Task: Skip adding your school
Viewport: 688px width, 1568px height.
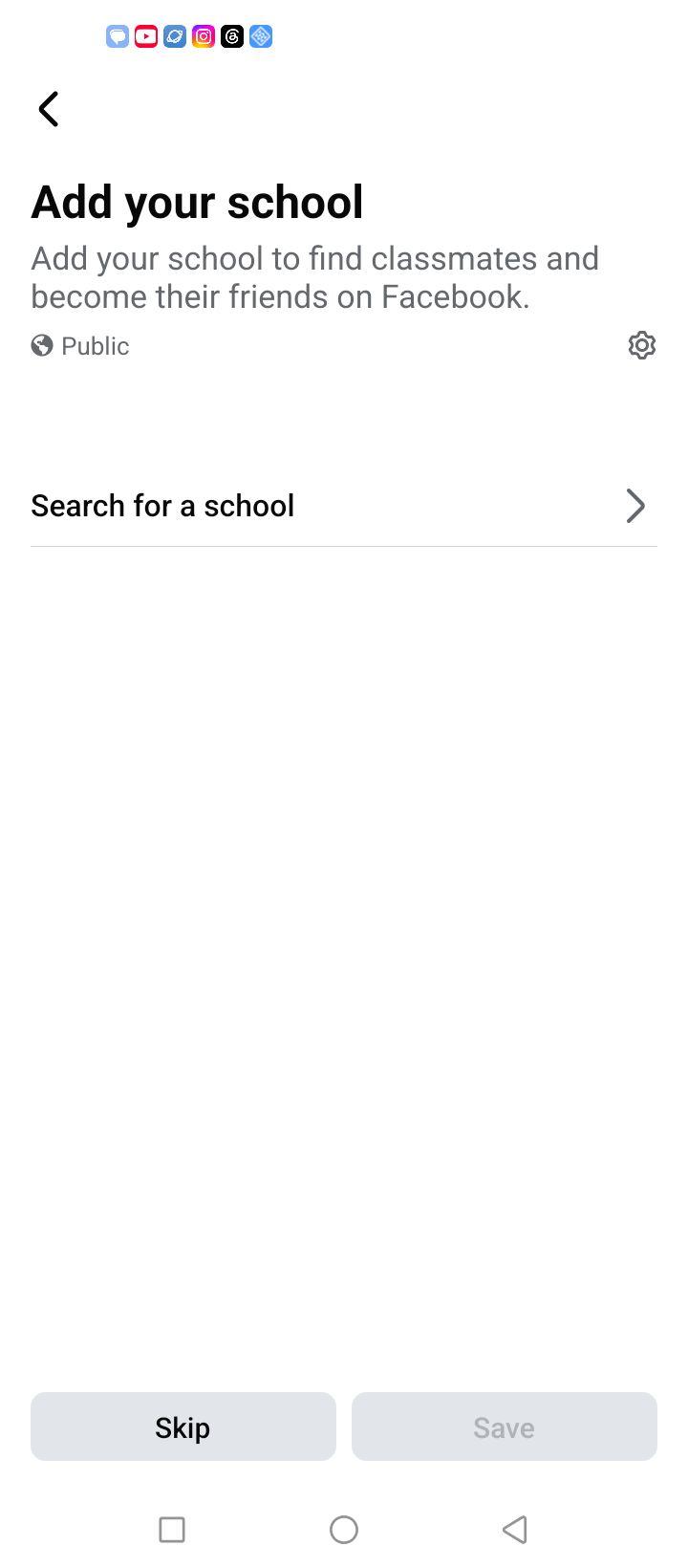Action: (x=183, y=1426)
